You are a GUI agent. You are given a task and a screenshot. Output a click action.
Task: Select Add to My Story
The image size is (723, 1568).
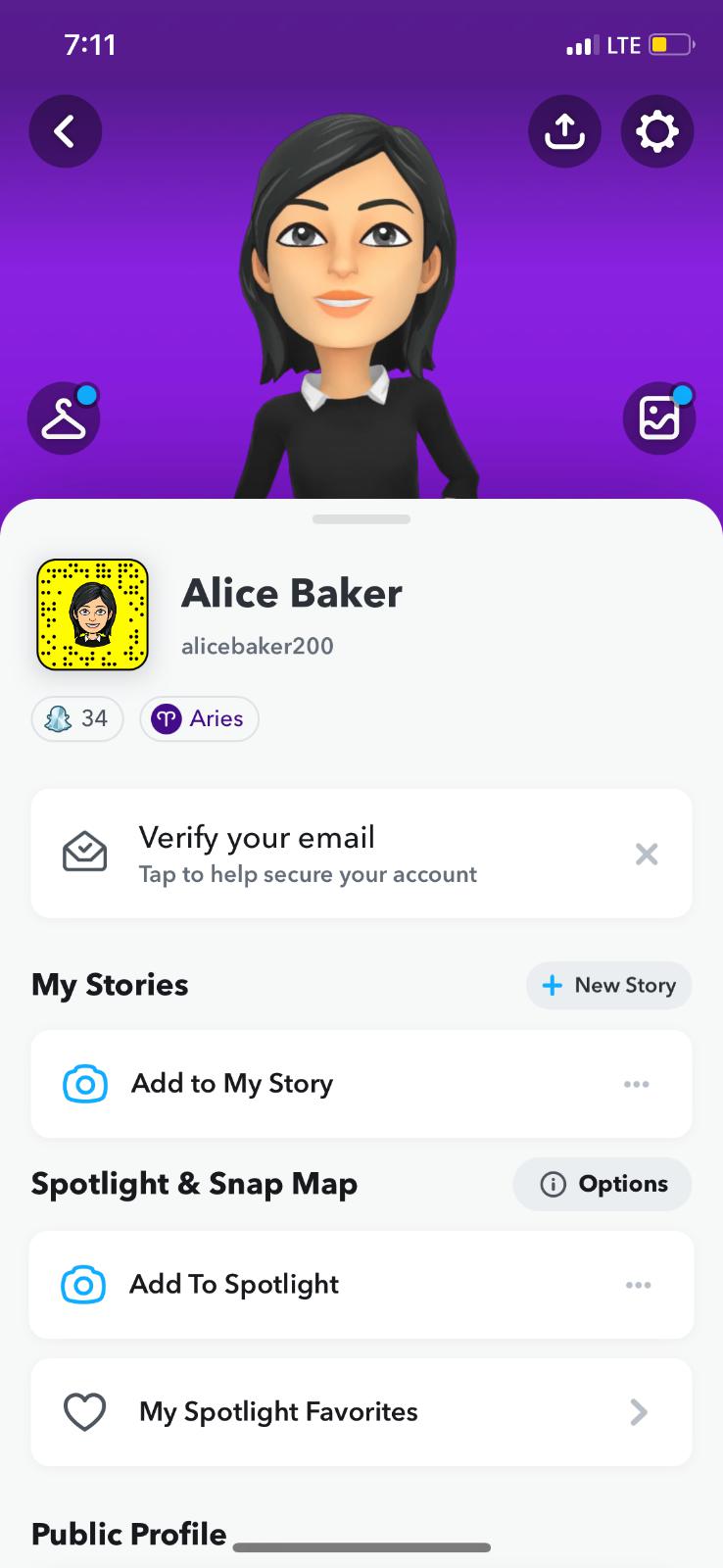pos(232,1084)
